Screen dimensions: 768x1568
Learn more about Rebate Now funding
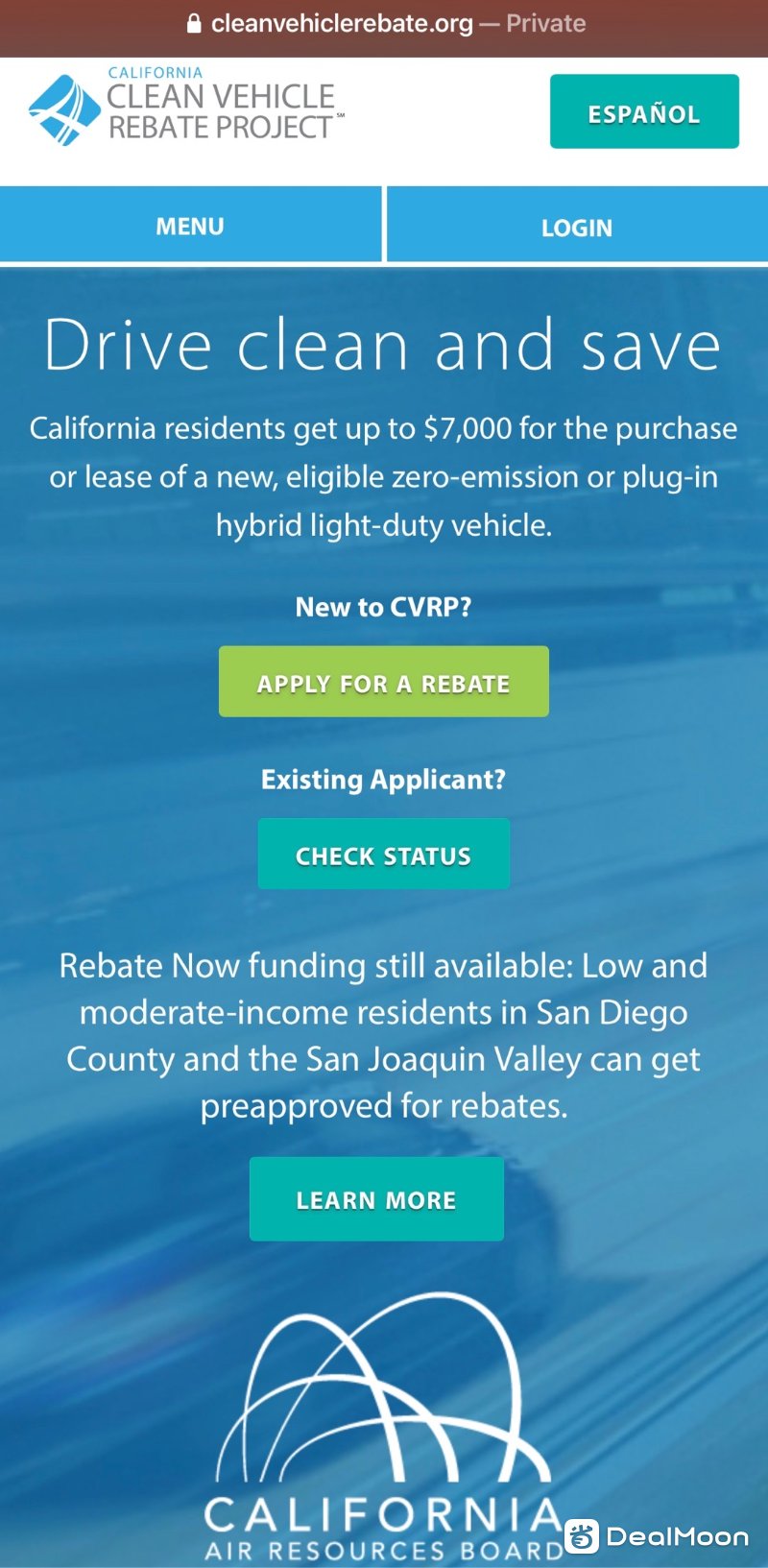(x=376, y=1199)
